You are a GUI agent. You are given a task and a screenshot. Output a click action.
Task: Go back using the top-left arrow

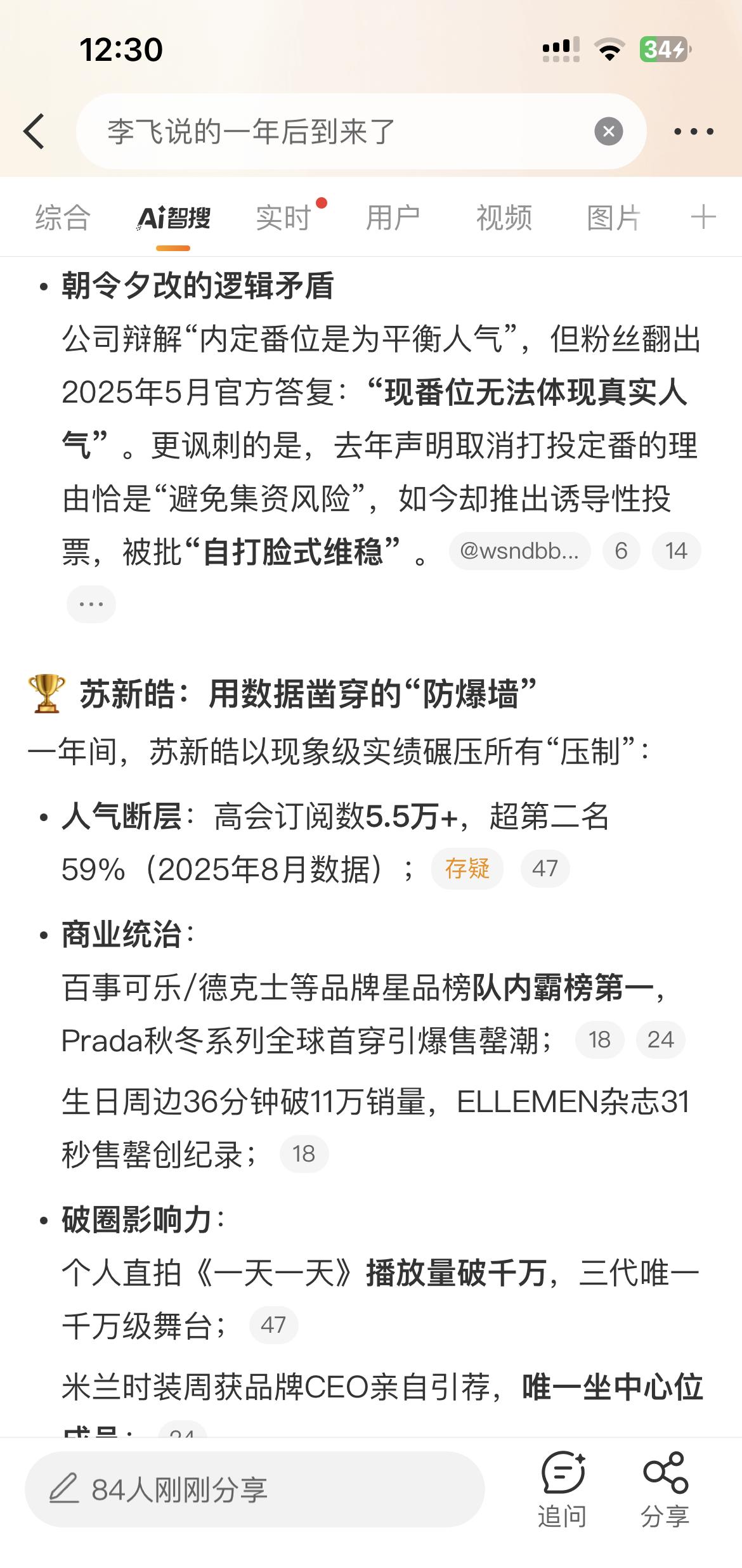[34, 131]
